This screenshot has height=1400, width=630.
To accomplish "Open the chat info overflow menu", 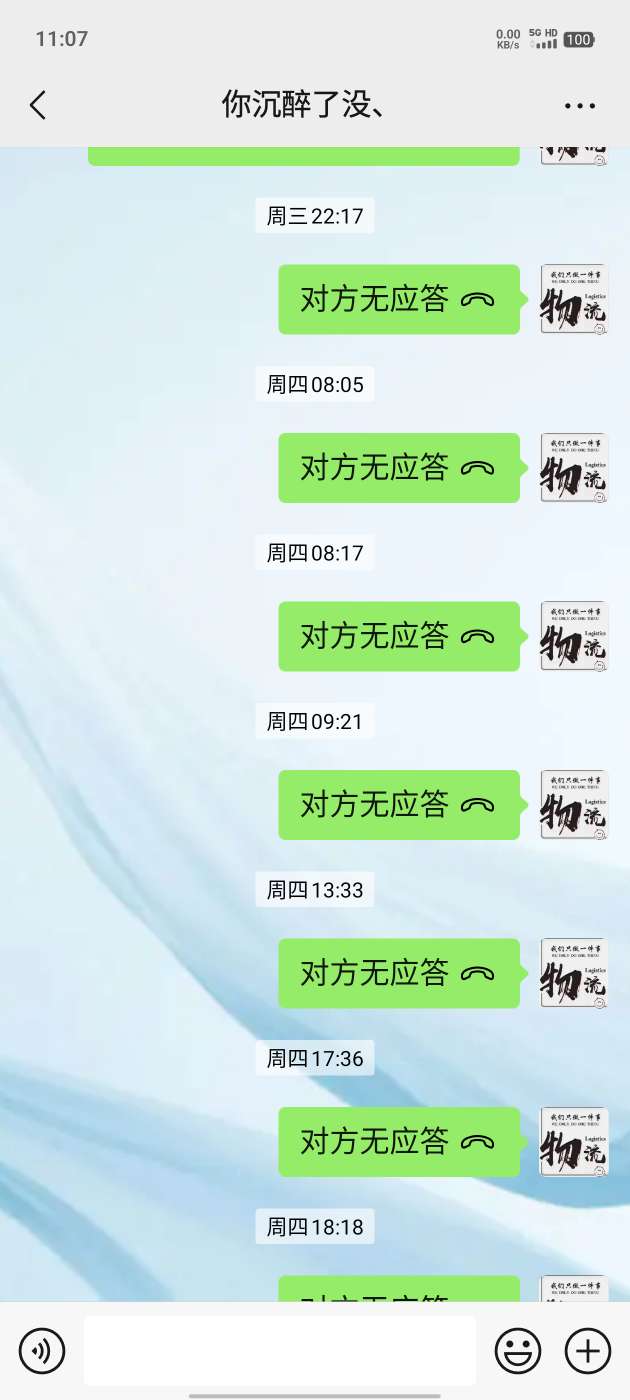I will pos(579,105).
